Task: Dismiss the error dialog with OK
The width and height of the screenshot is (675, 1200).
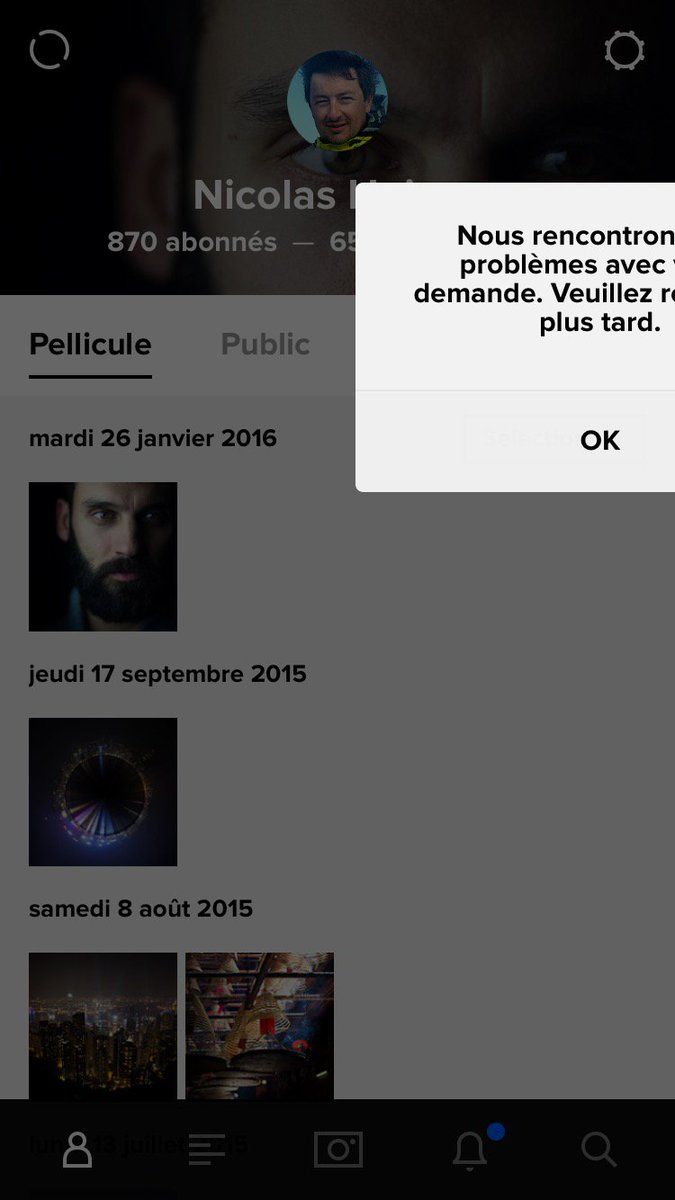Action: (600, 440)
